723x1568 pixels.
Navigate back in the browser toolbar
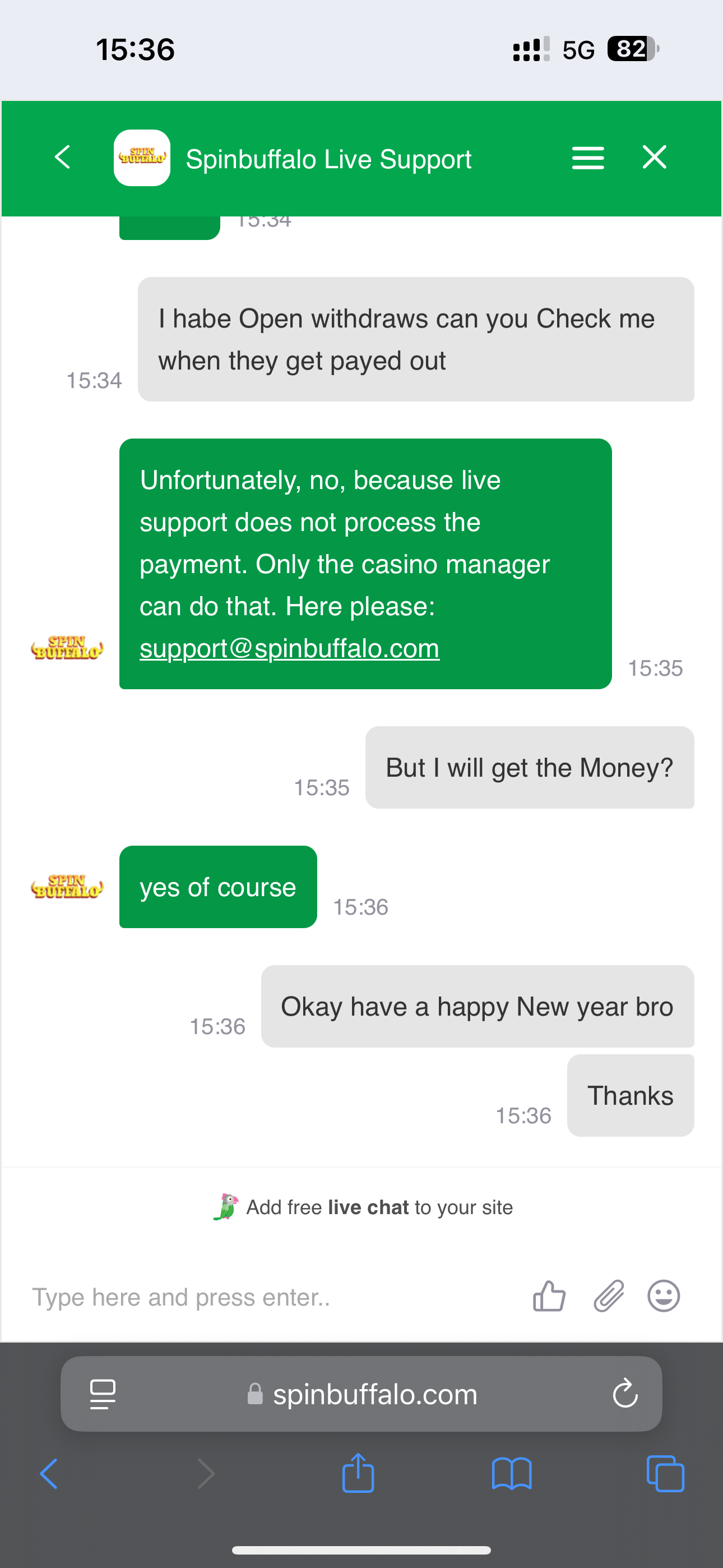click(x=49, y=1474)
